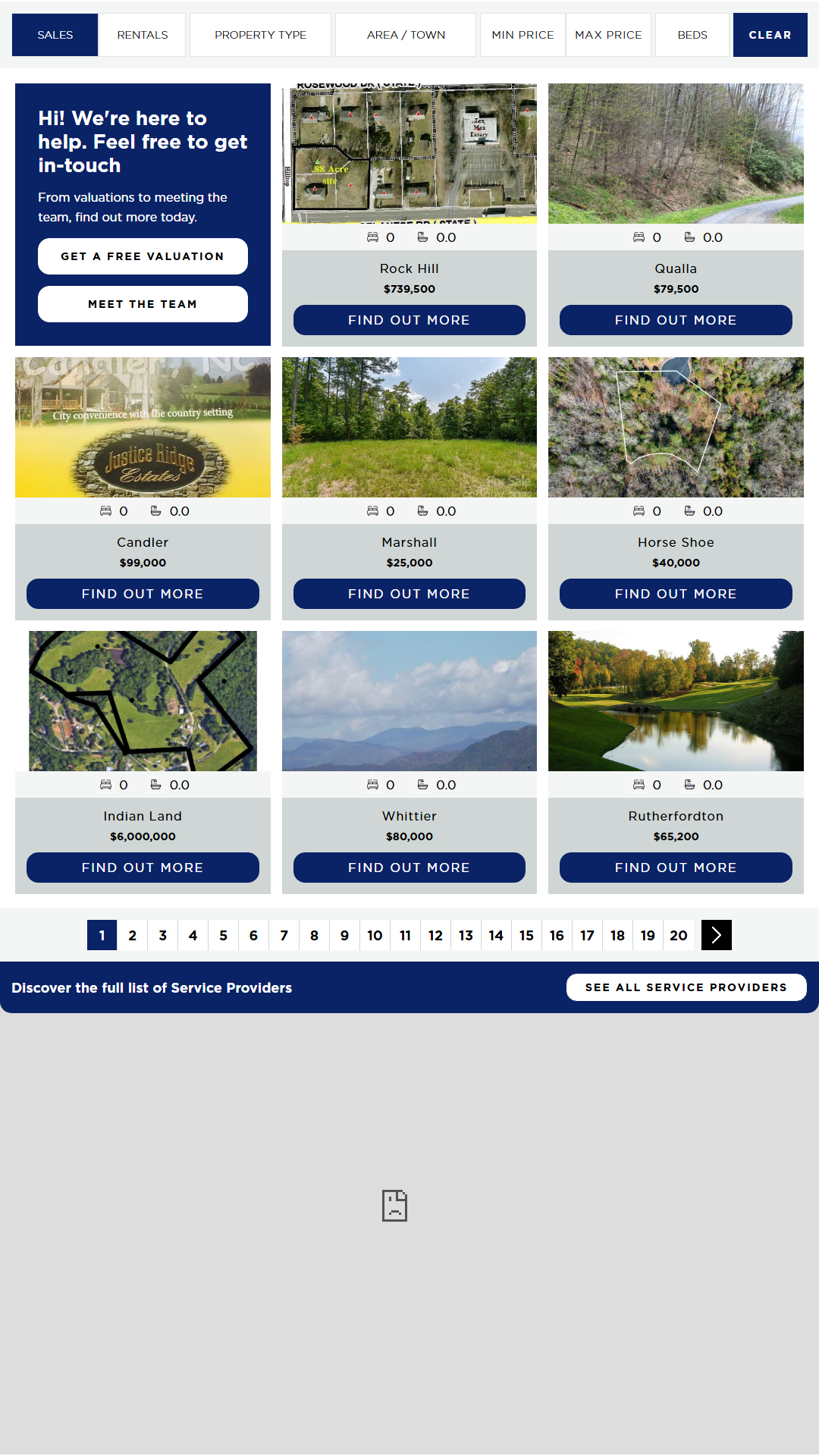
Task: Find out more about Rutherfordton listing
Action: pos(676,868)
